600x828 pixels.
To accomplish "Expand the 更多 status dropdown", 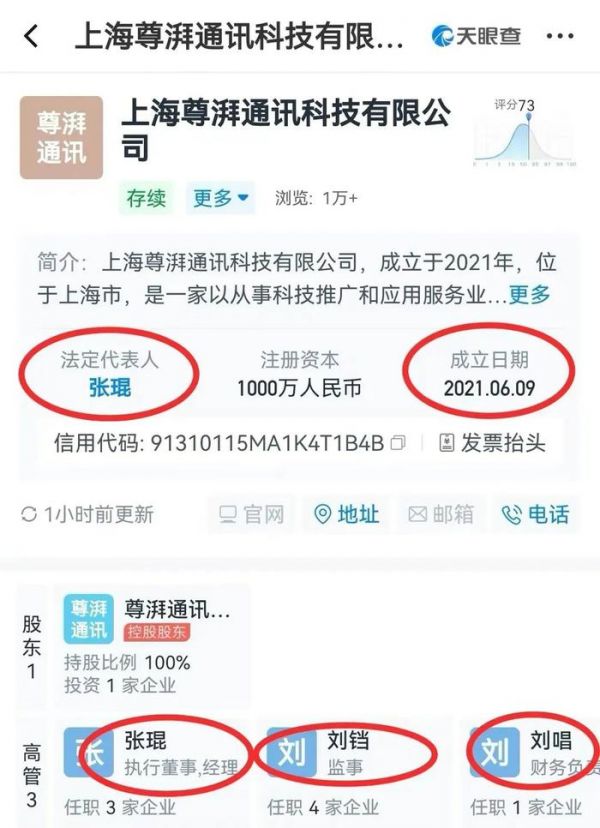I will point(221,198).
